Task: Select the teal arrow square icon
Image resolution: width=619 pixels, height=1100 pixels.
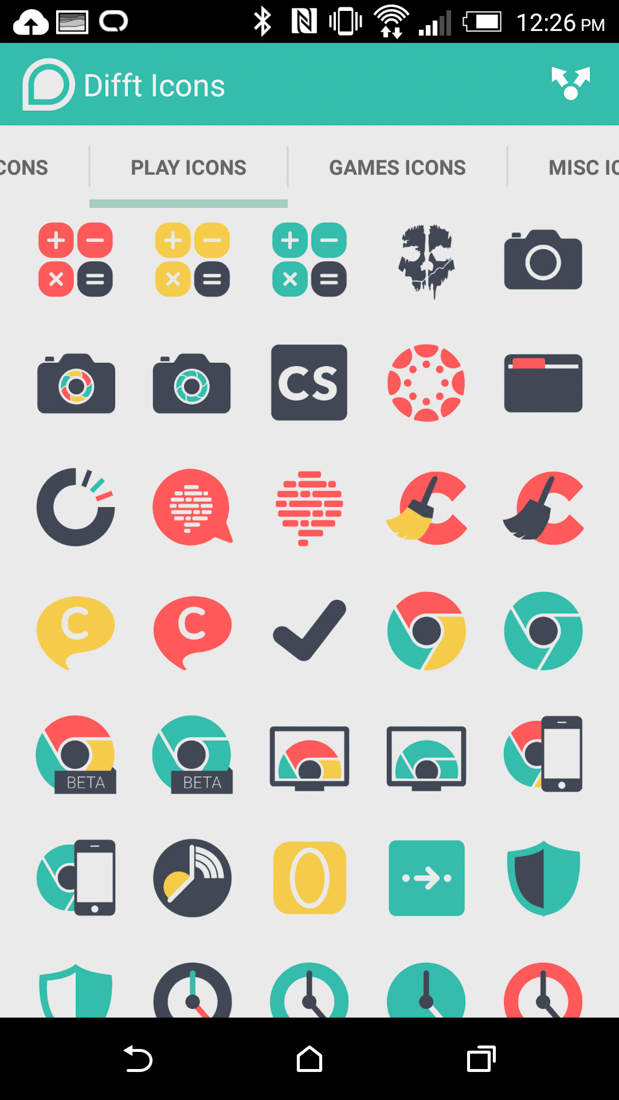Action: [x=426, y=878]
